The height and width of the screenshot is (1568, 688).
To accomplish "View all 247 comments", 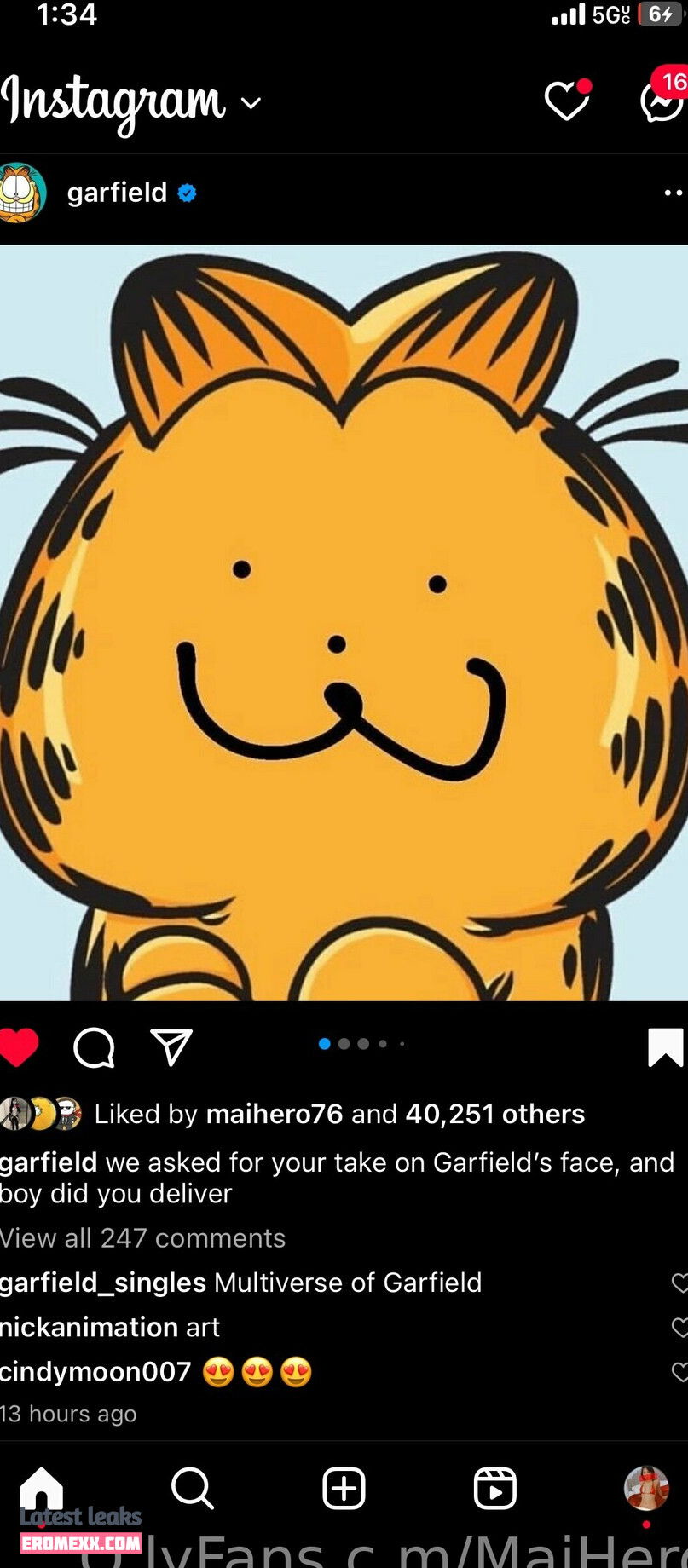I will pos(142,1237).
